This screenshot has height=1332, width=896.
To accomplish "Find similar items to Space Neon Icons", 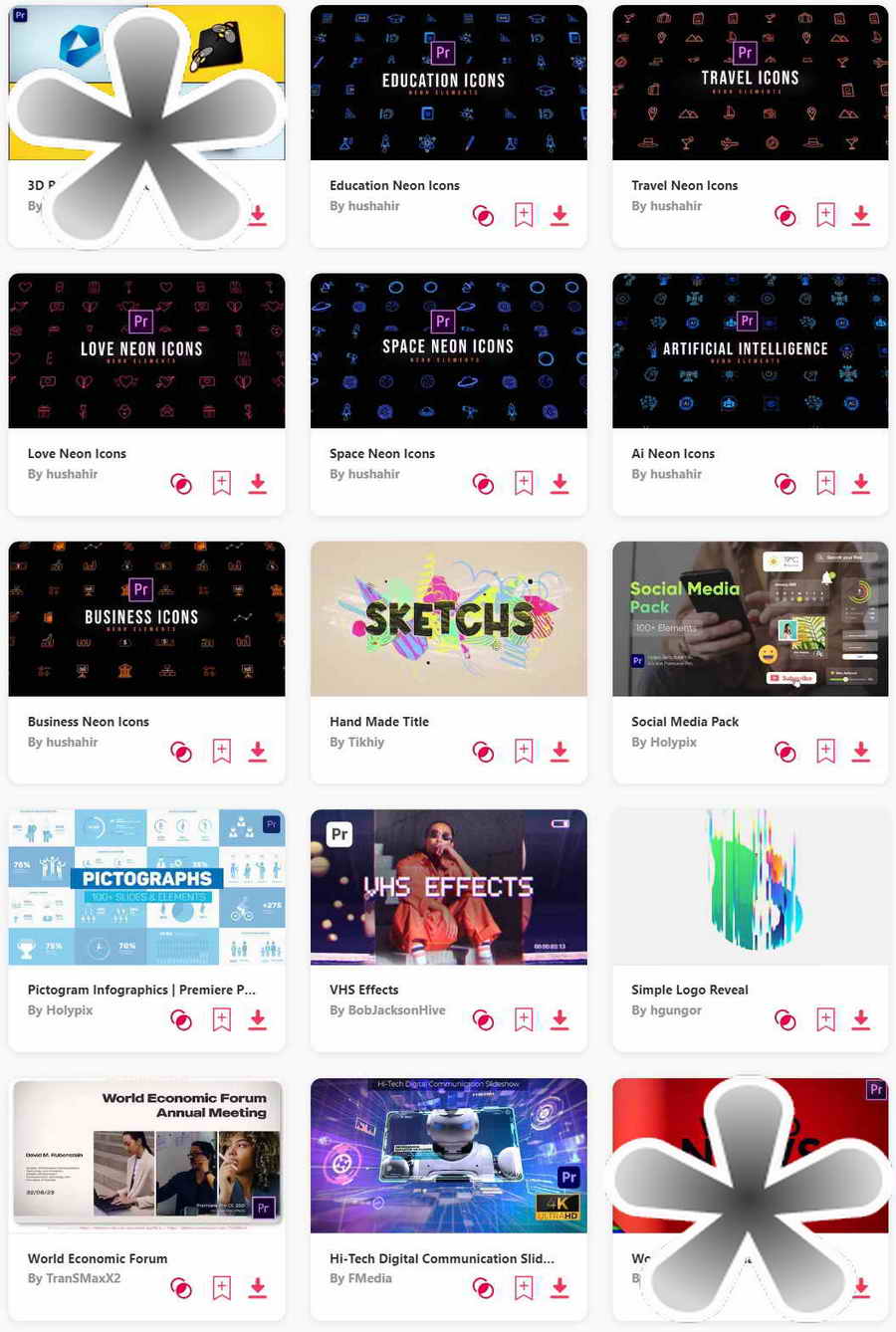I will [x=483, y=484].
